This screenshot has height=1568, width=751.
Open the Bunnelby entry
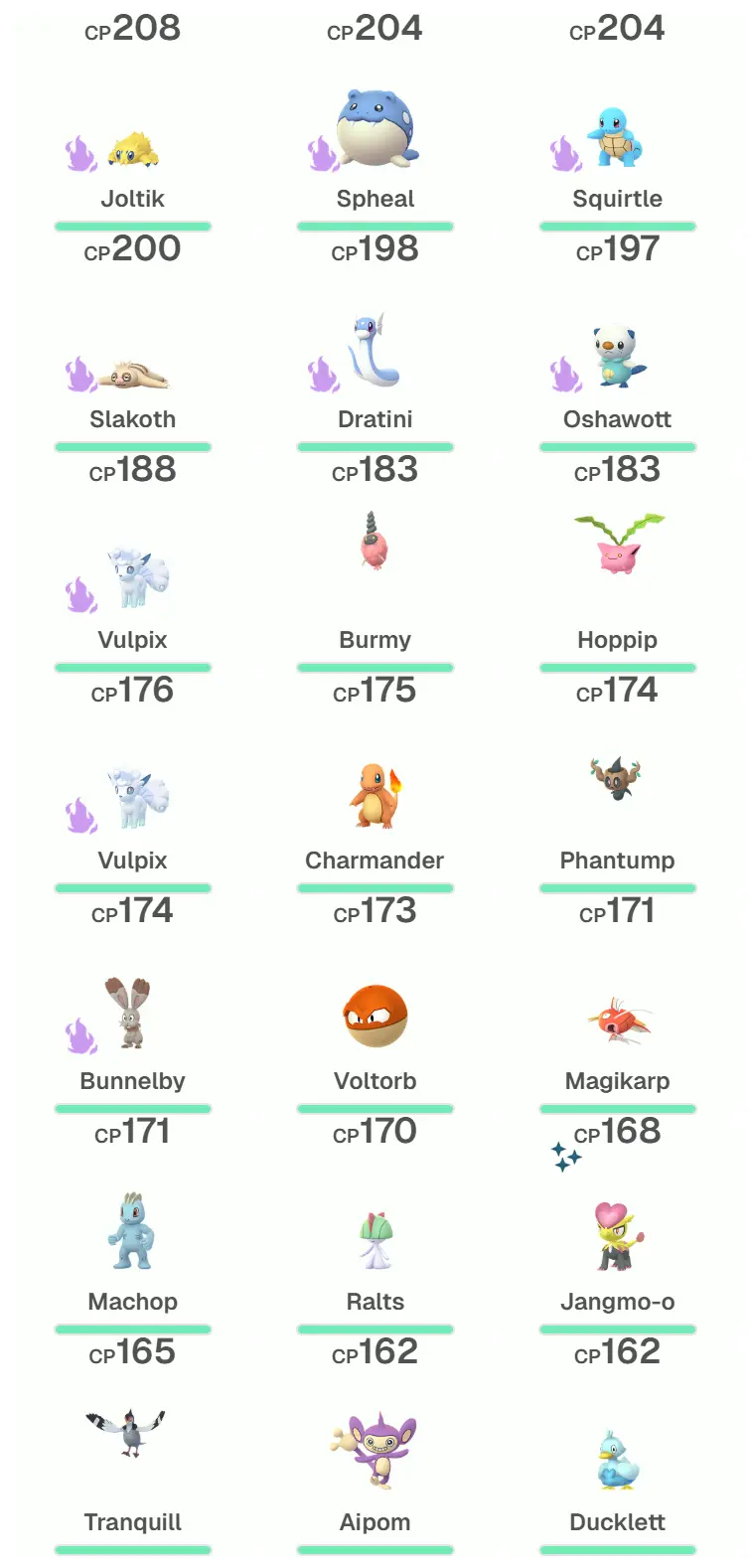(x=133, y=1014)
